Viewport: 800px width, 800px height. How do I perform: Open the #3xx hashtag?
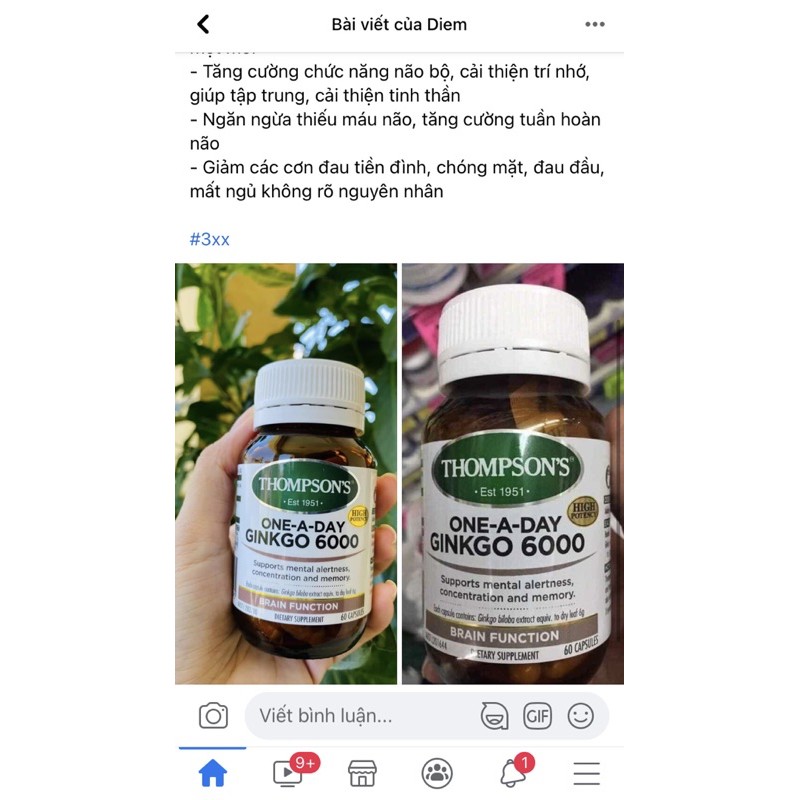209,240
